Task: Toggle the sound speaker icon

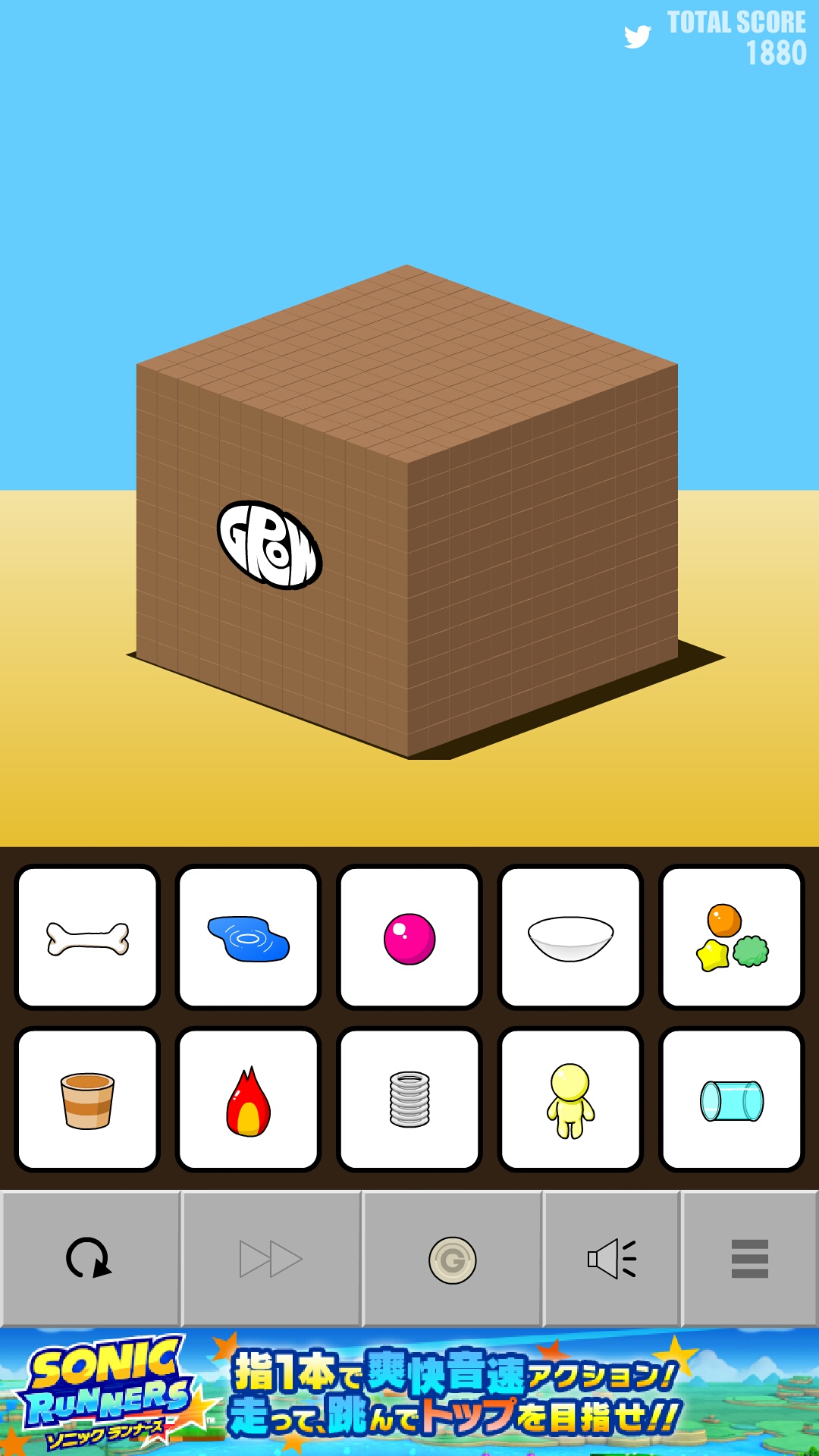Action: 611,1259
